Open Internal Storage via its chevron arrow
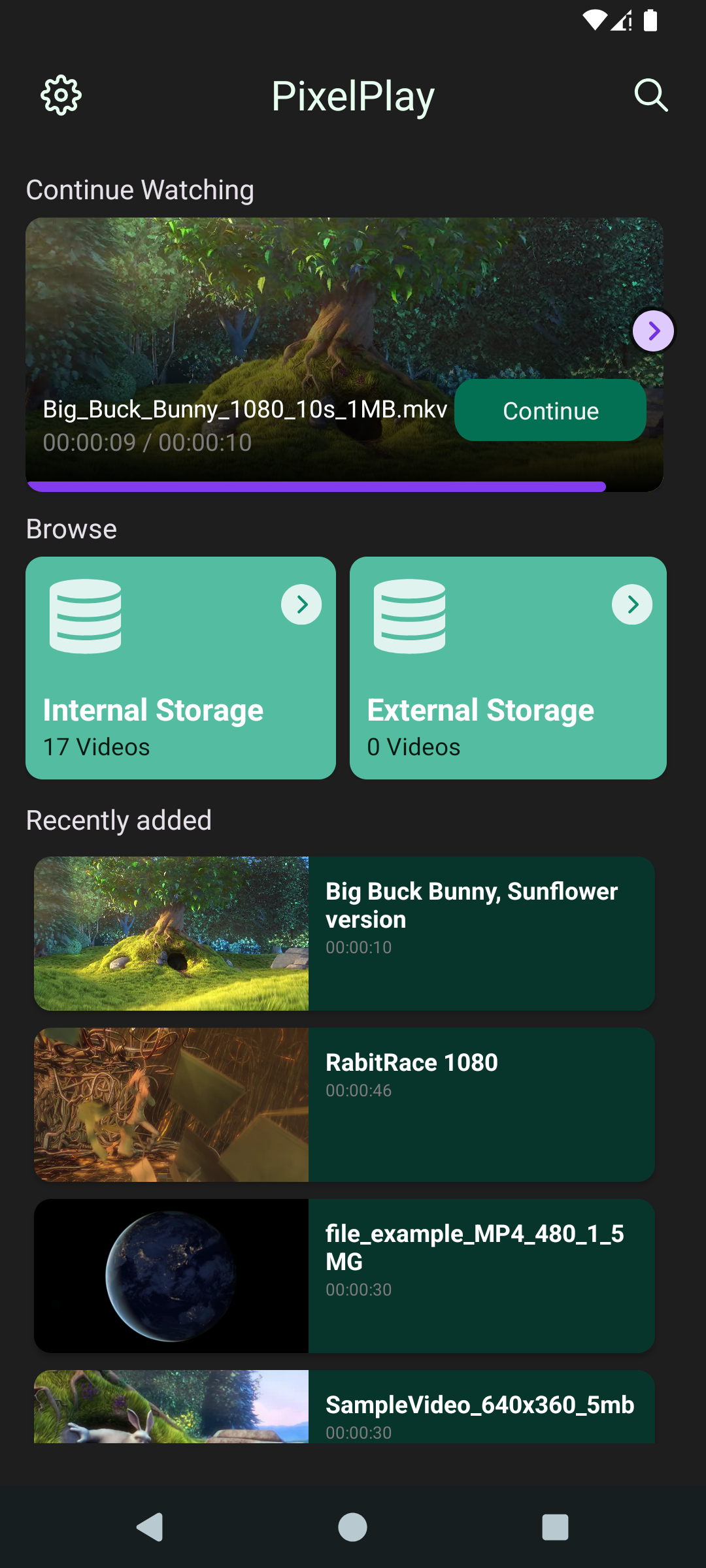 [301, 604]
